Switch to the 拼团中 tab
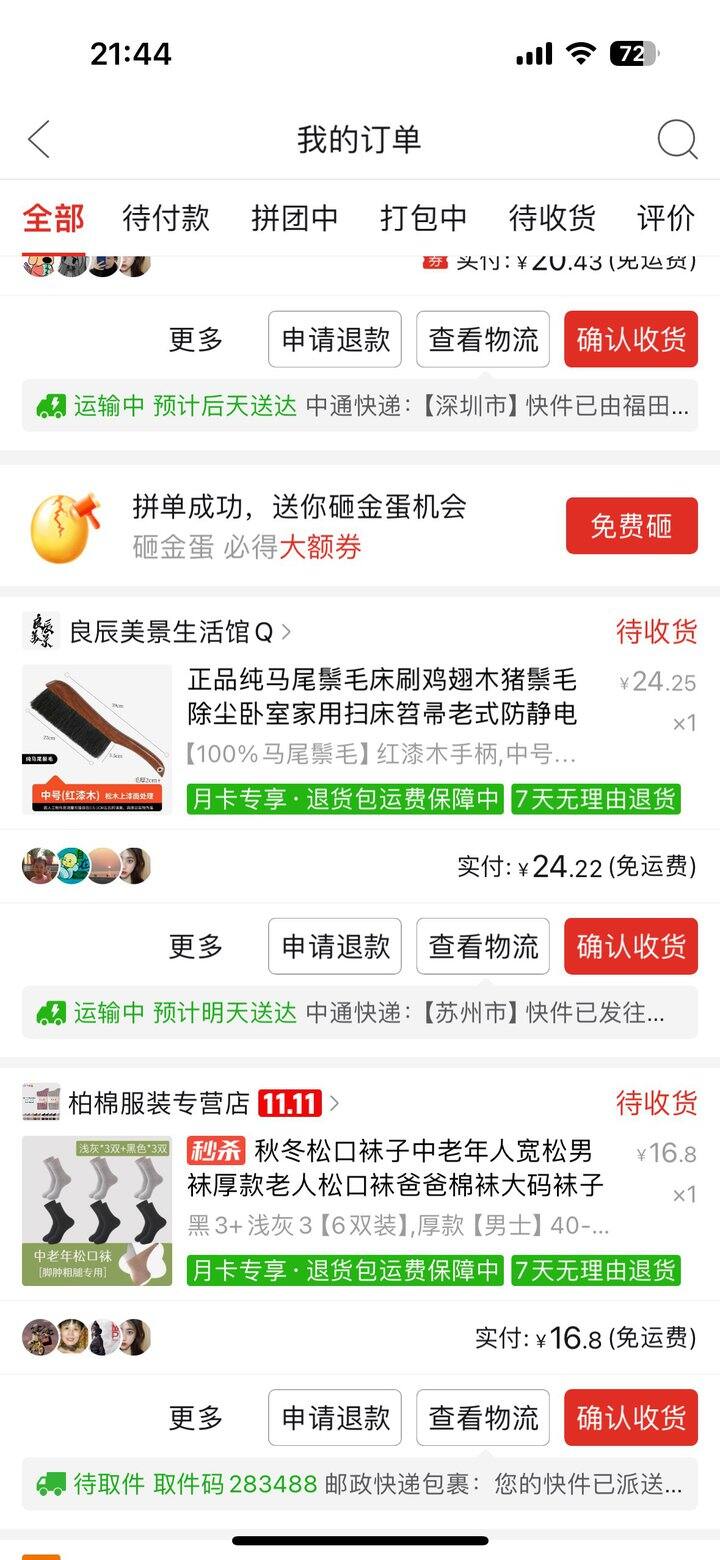The image size is (720, 1560). pos(294,218)
